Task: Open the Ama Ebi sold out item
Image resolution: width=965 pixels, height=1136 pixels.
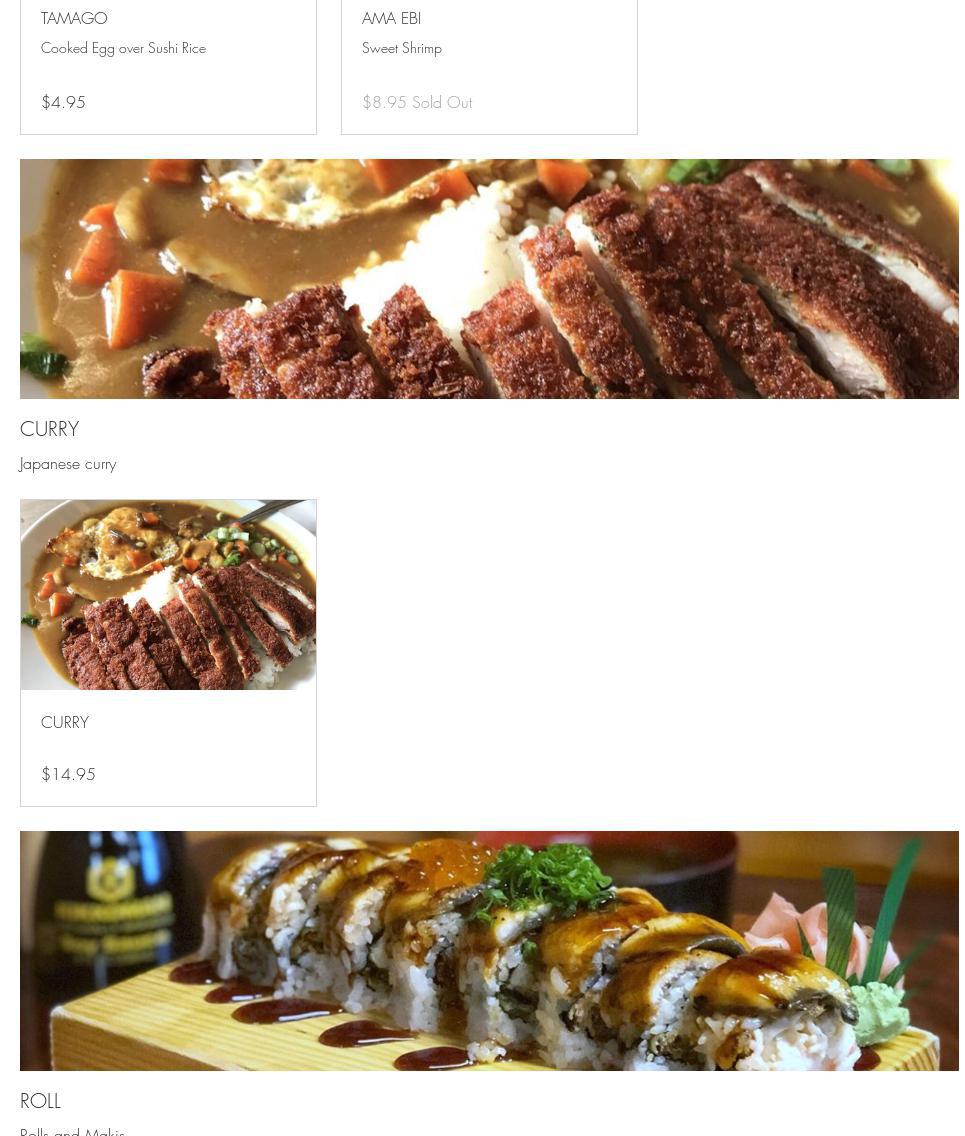Action: (489, 60)
